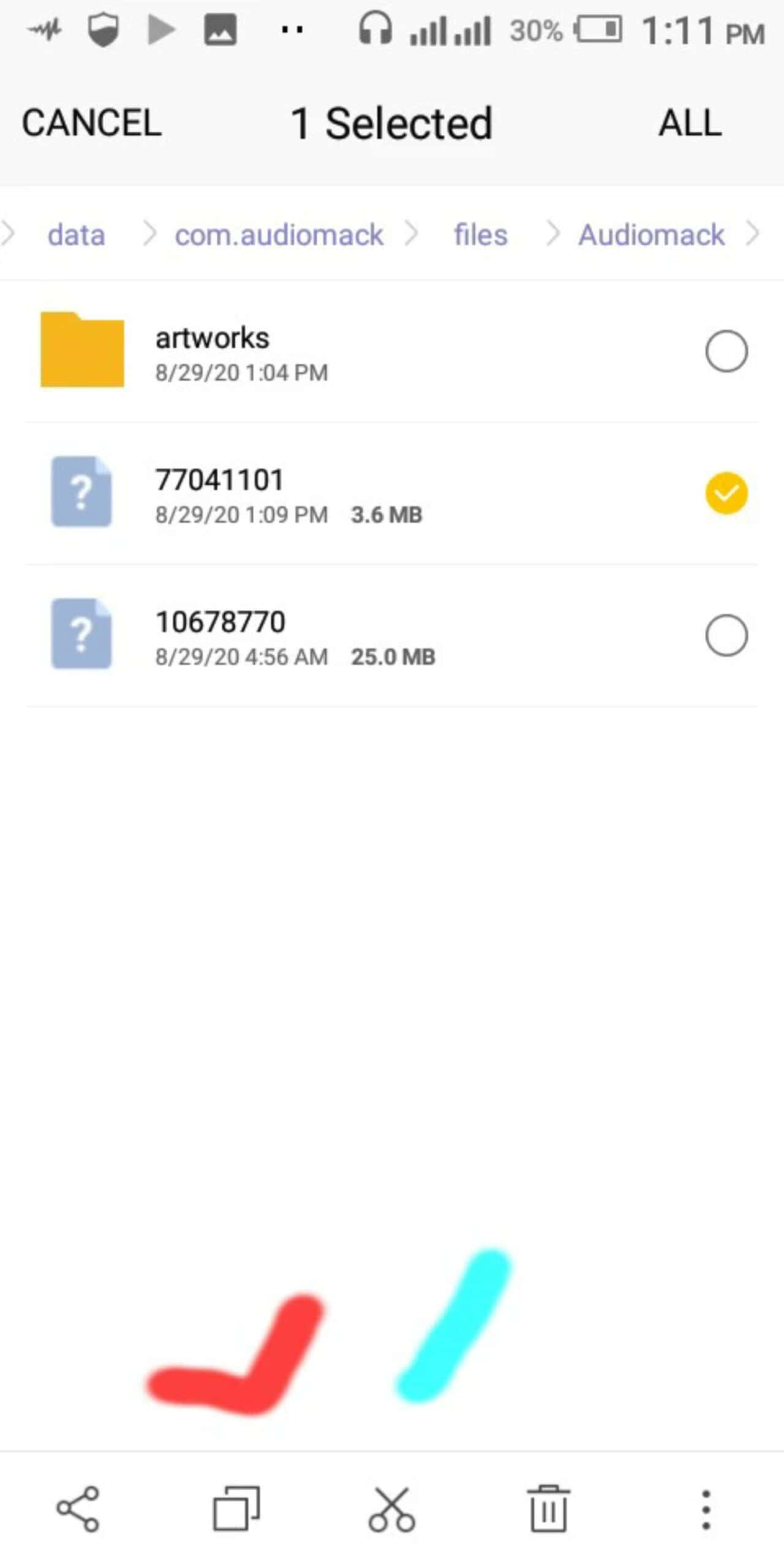Open the files breadcrumb folder
This screenshot has width=784, height=1568.
tap(481, 235)
